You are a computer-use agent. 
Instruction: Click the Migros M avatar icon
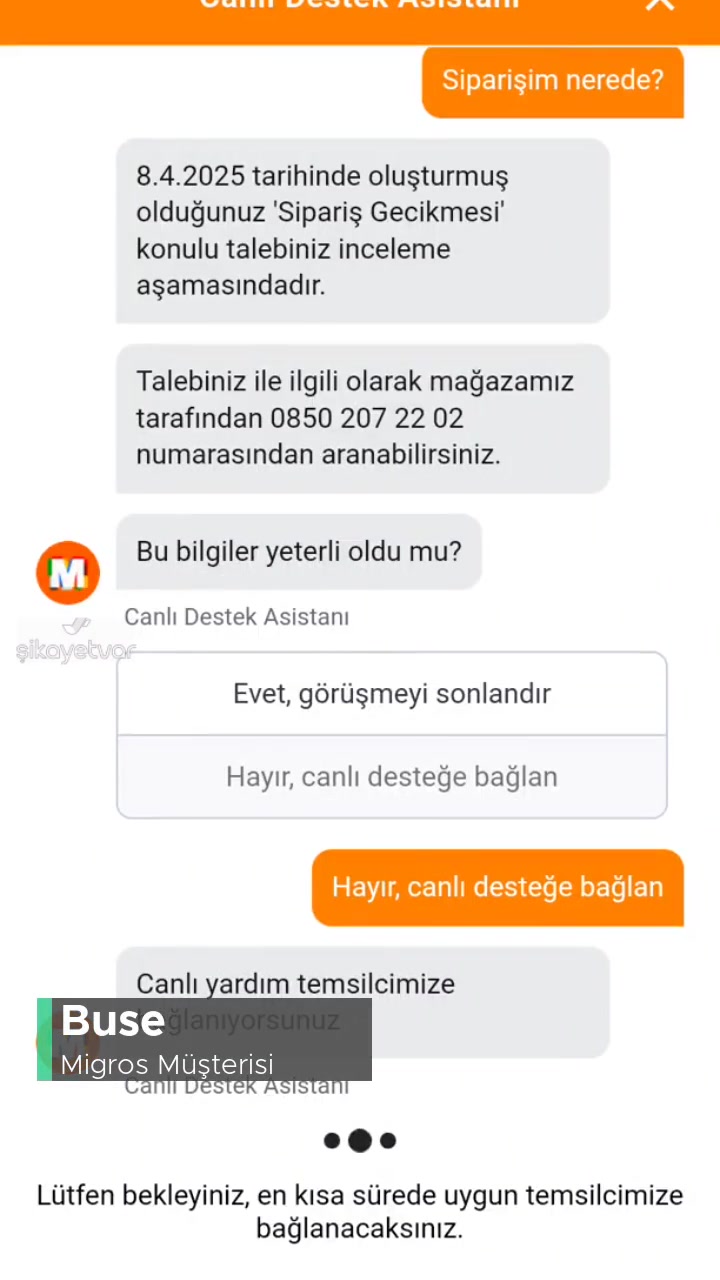[x=67, y=571]
